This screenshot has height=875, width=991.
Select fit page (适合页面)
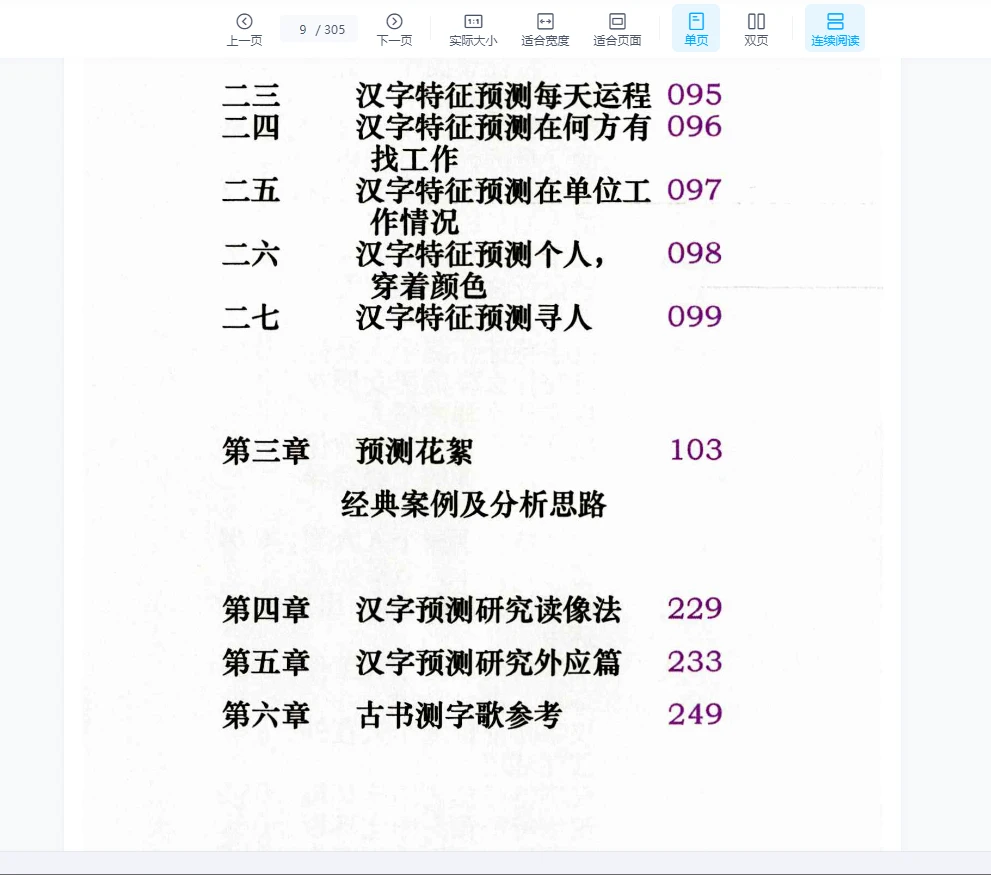coord(617,29)
